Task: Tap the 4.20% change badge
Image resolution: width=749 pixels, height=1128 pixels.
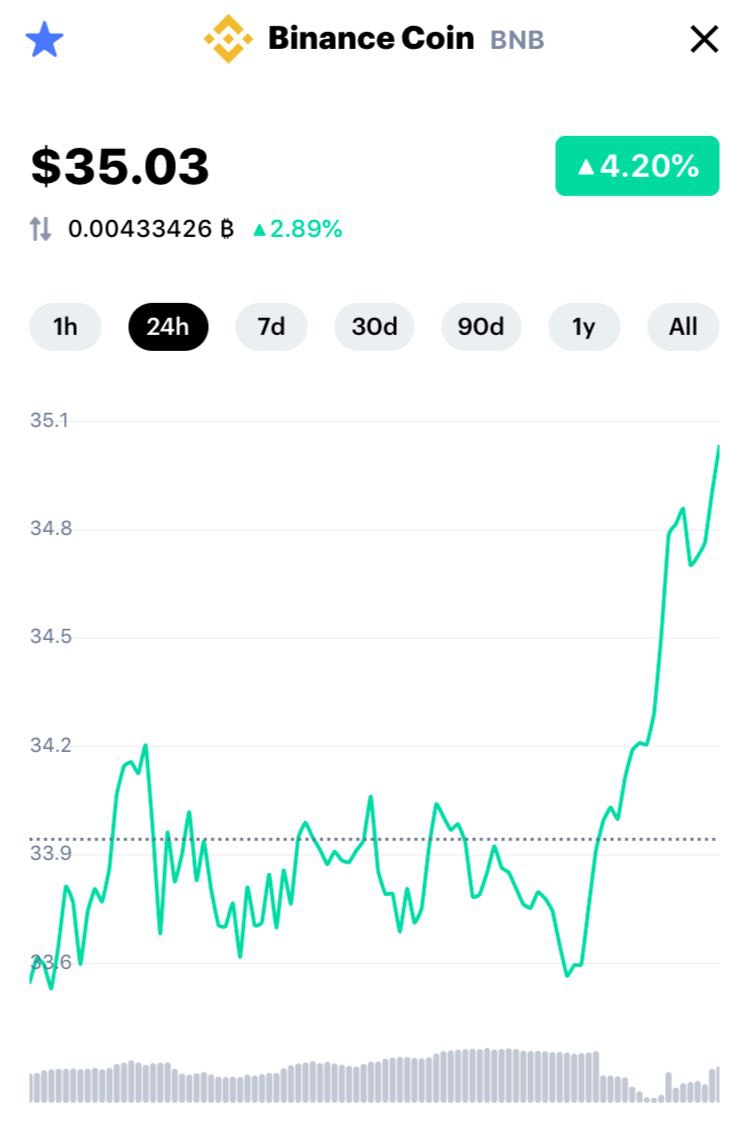Action: tap(637, 166)
